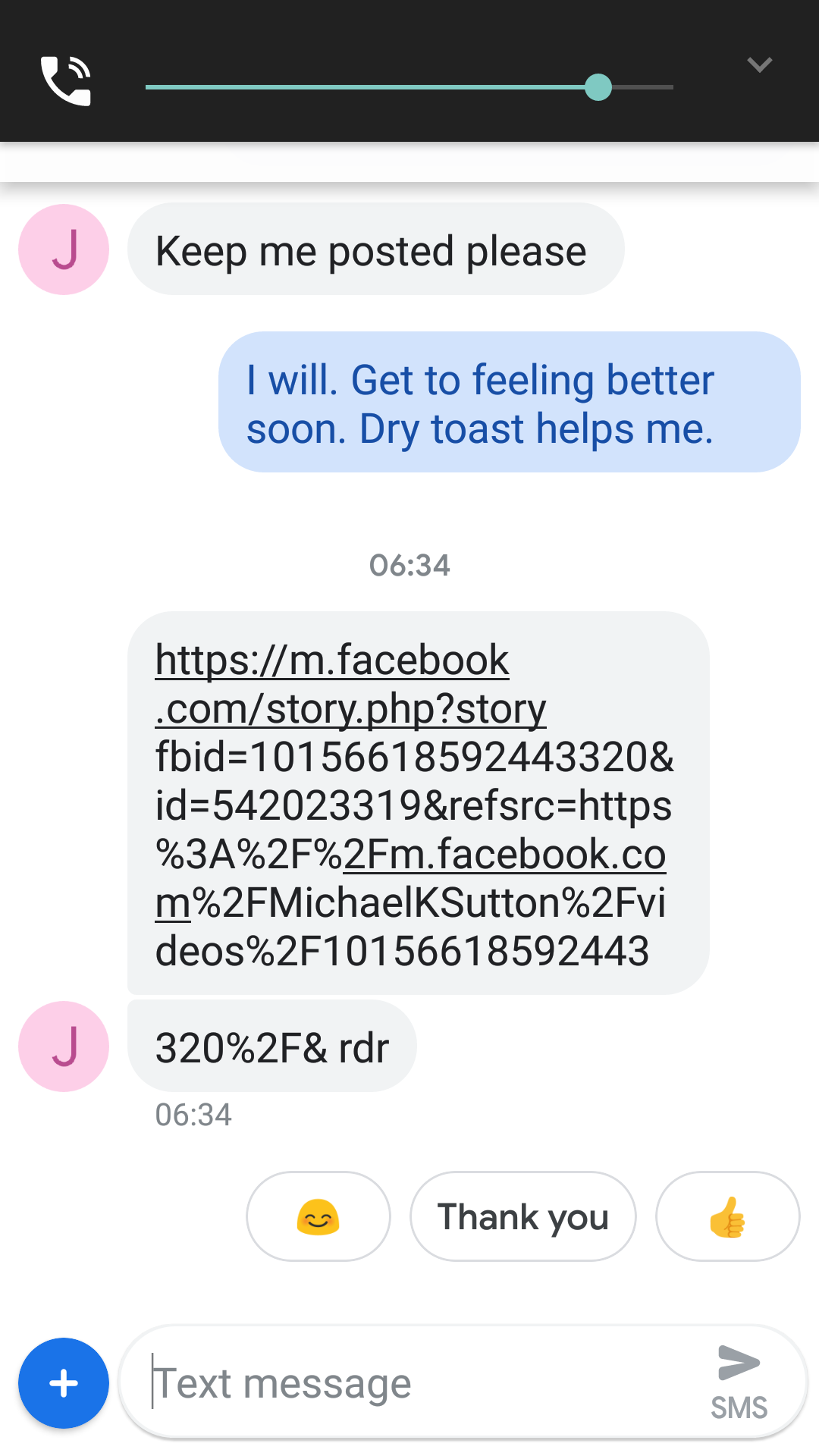Reply with the Thank you suggestion
The image size is (819, 1456).
point(523,1216)
